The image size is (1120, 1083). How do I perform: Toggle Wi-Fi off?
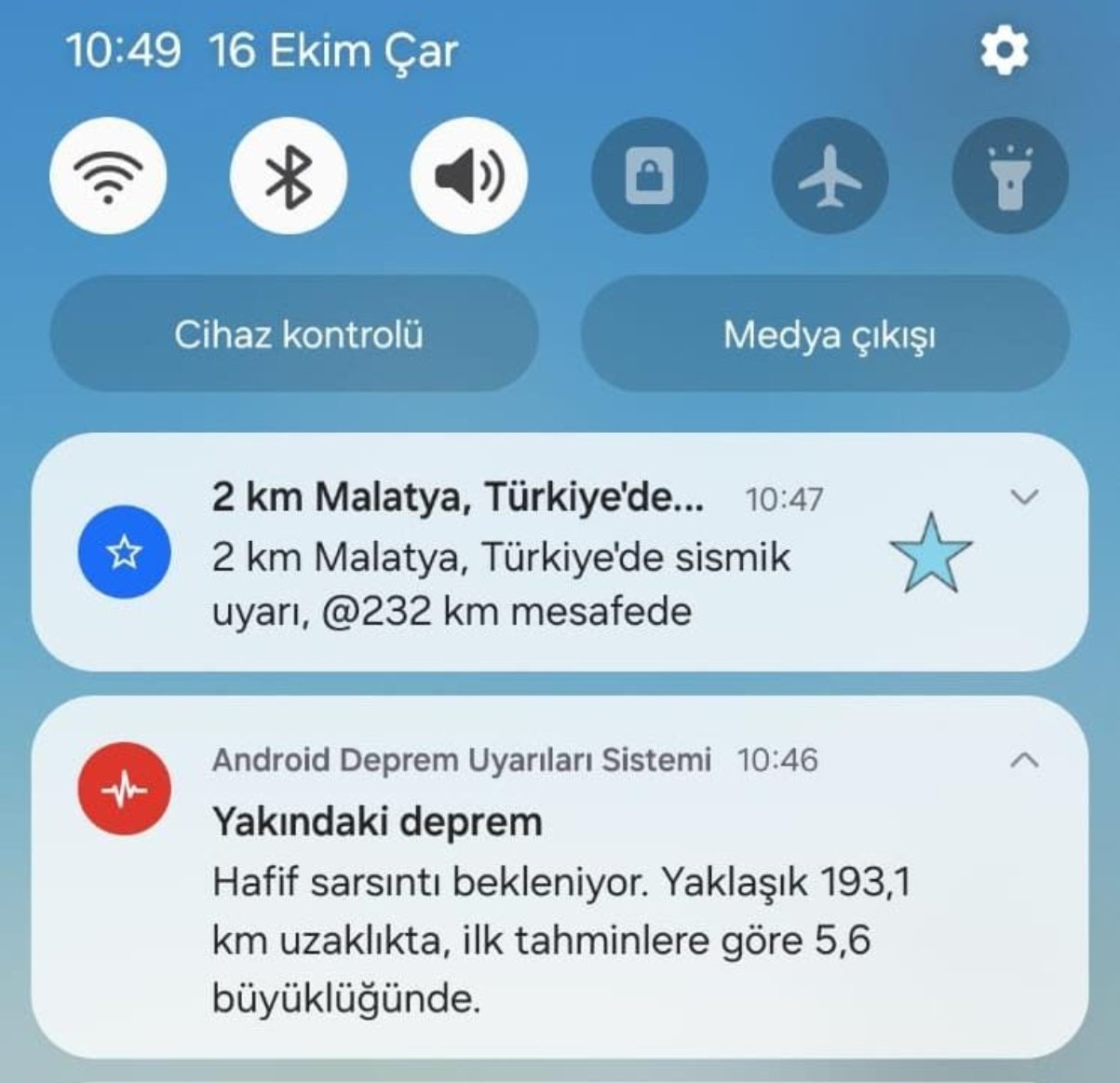pyautogui.click(x=108, y=175)
